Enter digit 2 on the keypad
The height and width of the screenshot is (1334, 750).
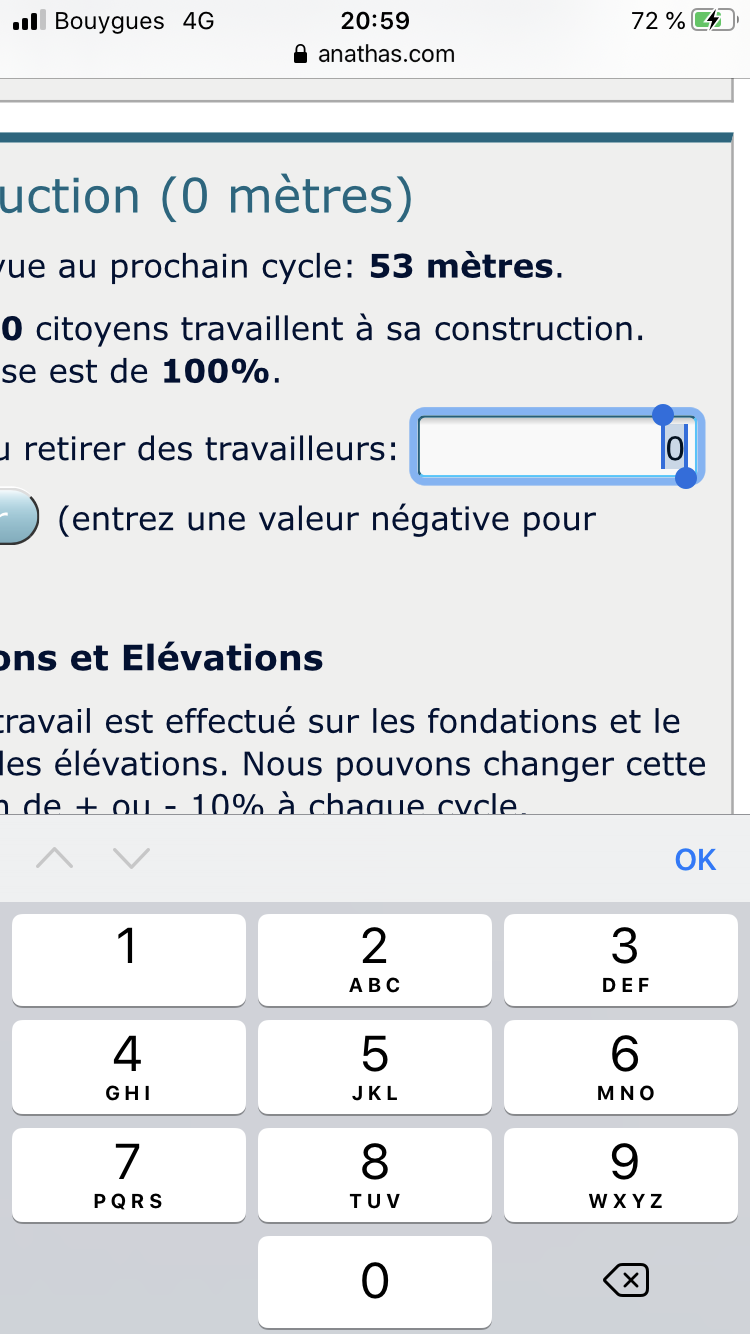(375, 960)
